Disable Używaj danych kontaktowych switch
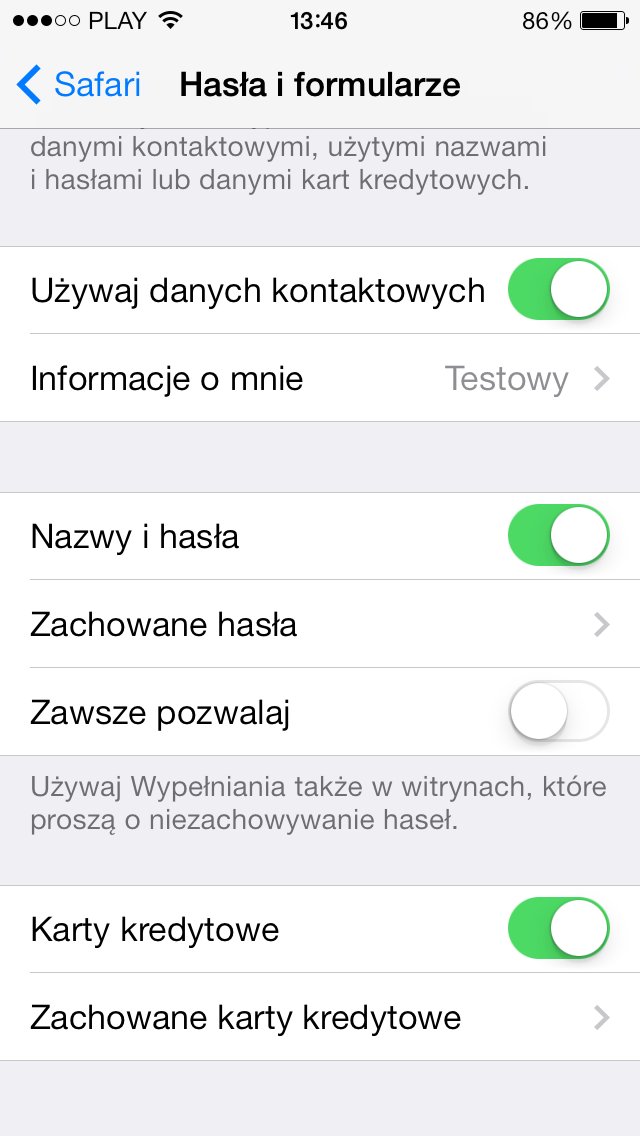The width and height of the screenshot is (640, 1136). pos(558,290)
